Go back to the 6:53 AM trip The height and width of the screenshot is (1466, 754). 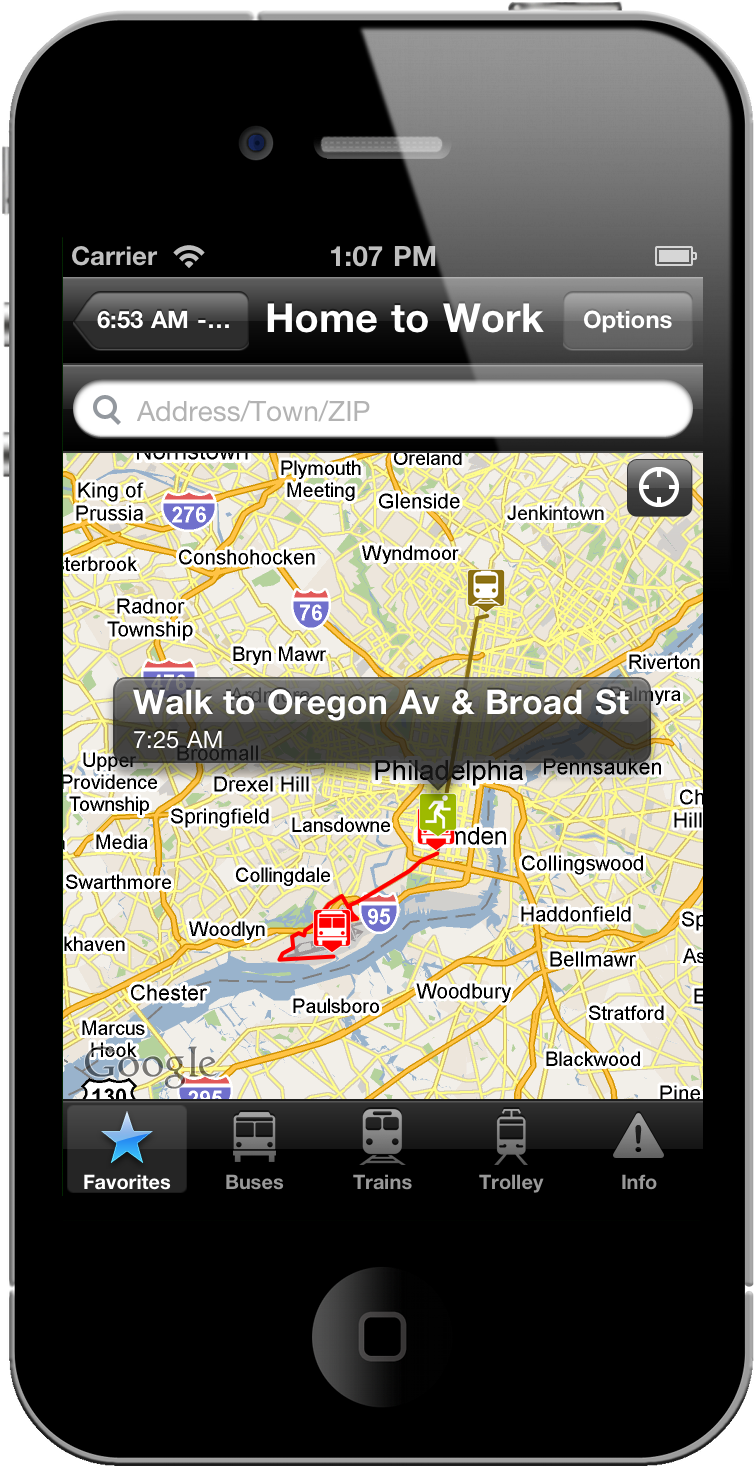(x=162, y=321)
